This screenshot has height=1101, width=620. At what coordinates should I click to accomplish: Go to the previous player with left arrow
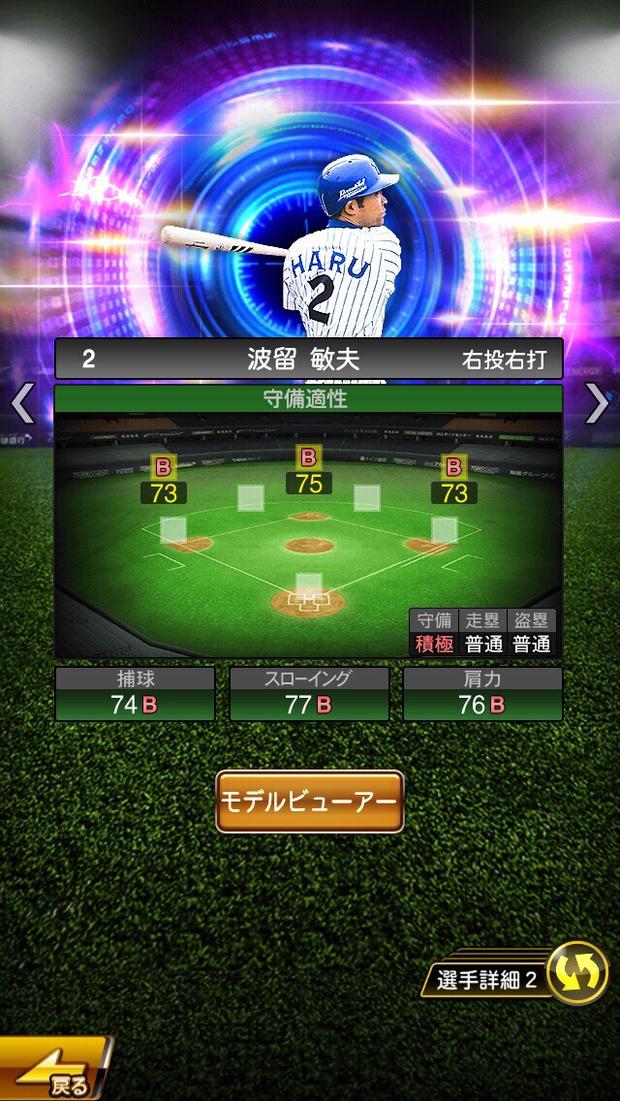22,404
